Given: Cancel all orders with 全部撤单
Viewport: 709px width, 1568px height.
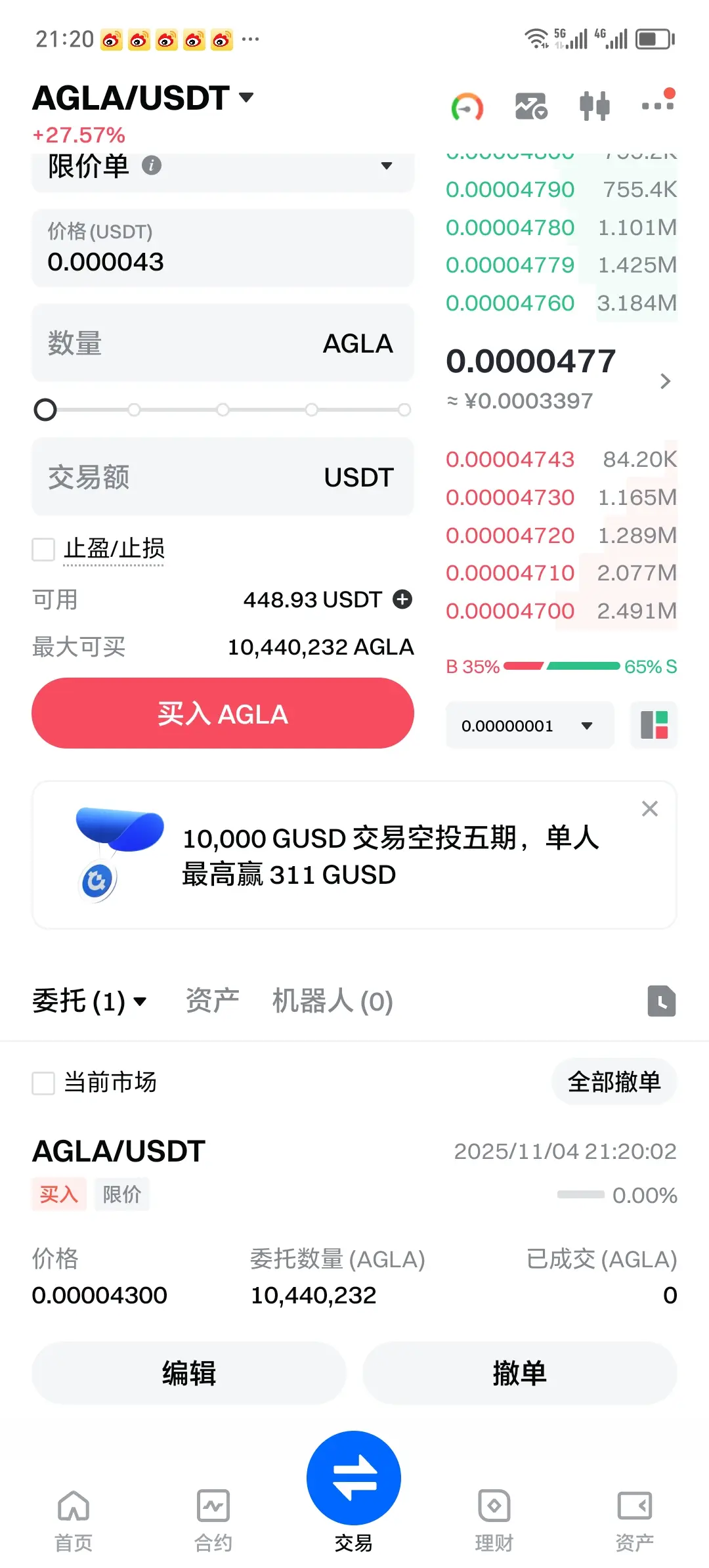Looking at the screenshot, I should click(x=613, y=1081).
